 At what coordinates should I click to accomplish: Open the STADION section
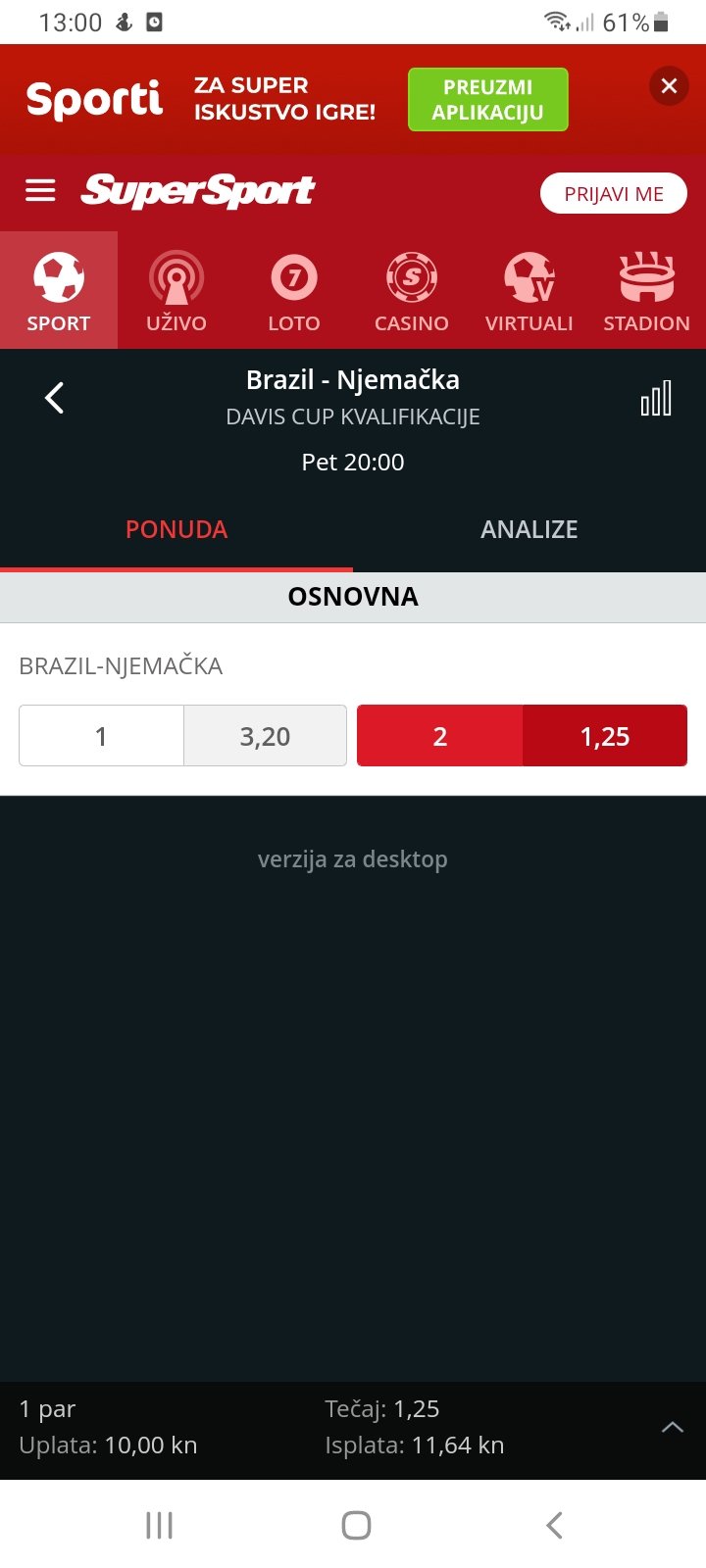tap(647, 291)
